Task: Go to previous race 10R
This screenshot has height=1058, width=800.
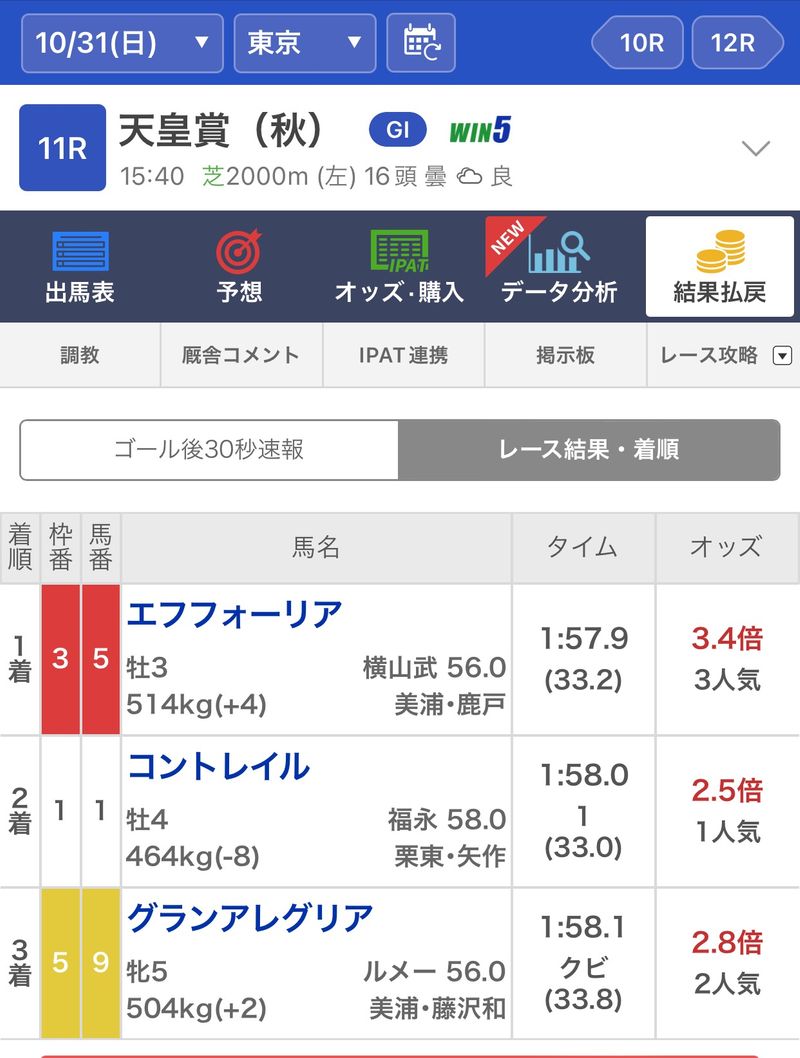Action: tap(638, 43)
